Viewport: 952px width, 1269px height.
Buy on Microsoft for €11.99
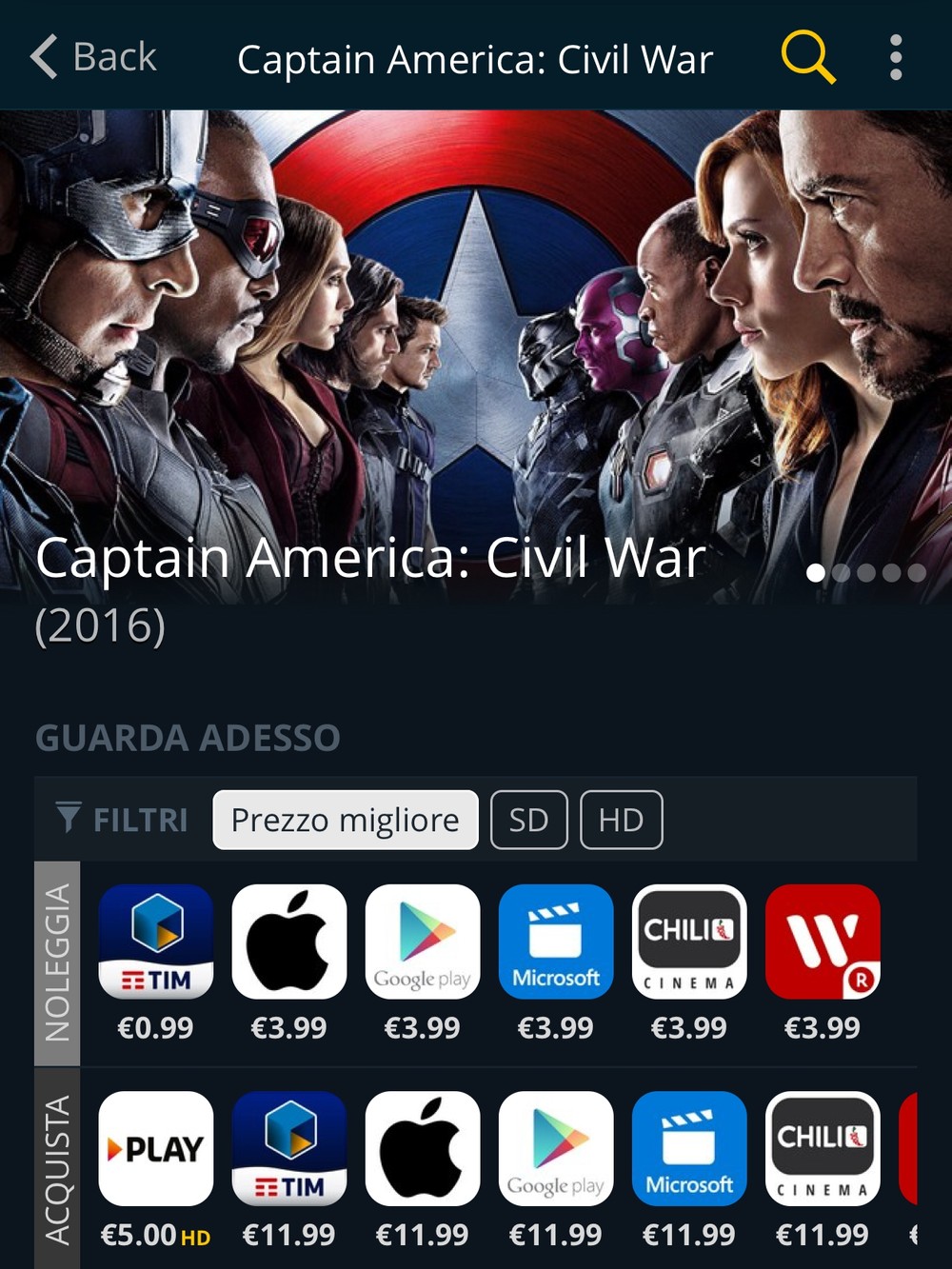click(x=689, y=1149)
